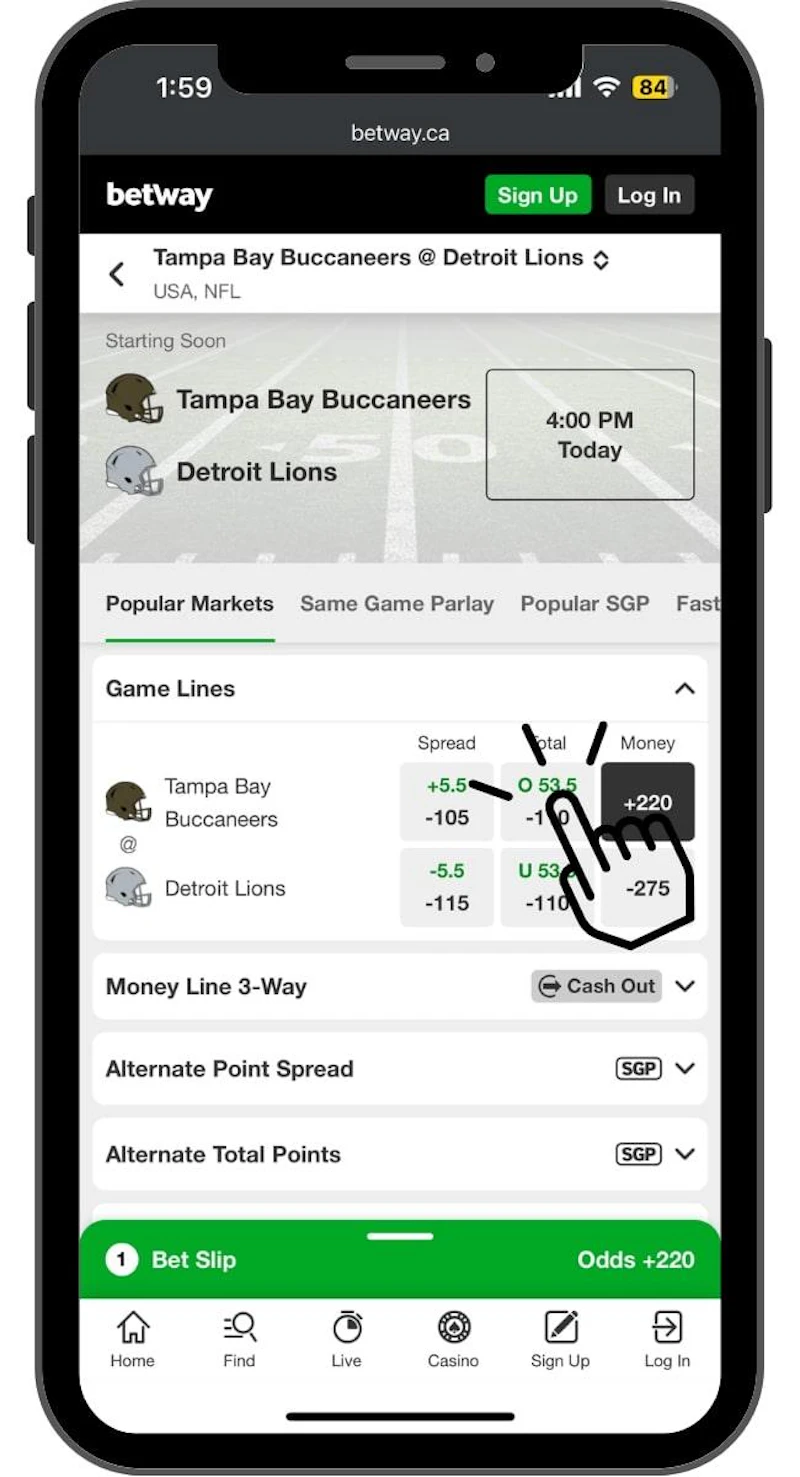Tap Log In in the bottom navigation
The image size is (800, 1477).
[x=666, y=1340]
